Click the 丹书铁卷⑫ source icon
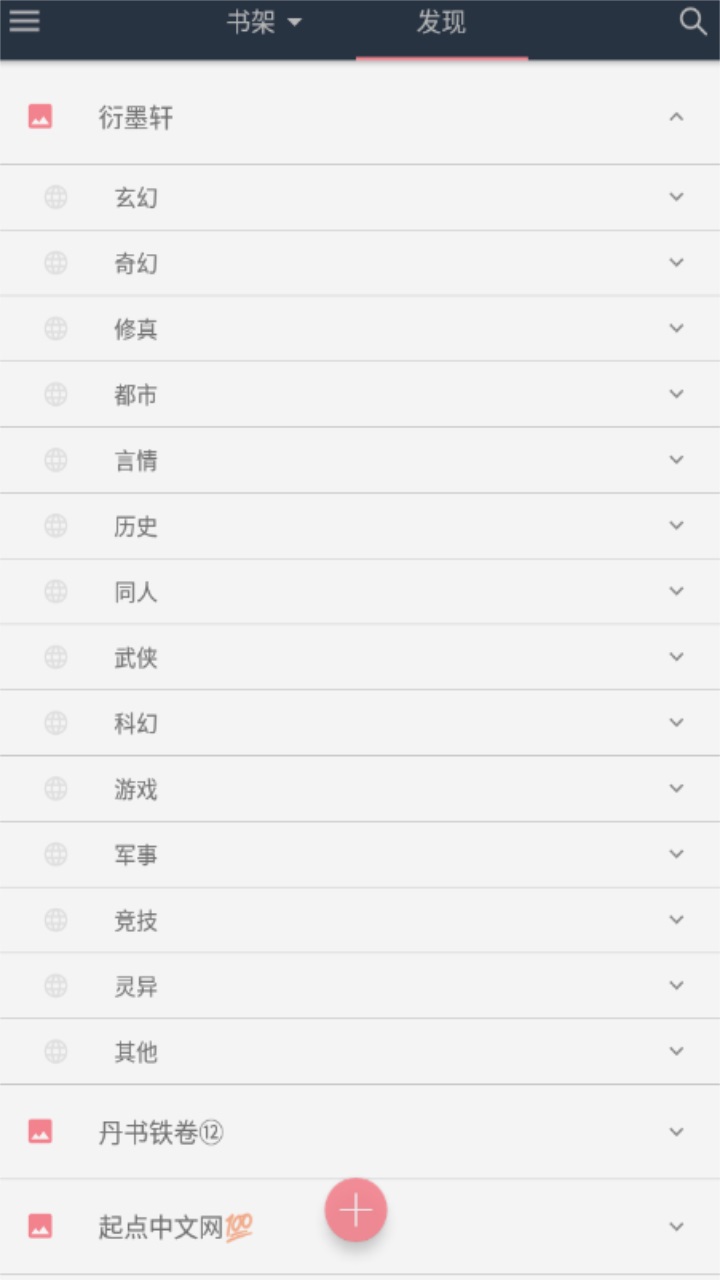Screen dimensions: 720x1280 tap(39, 1133)
